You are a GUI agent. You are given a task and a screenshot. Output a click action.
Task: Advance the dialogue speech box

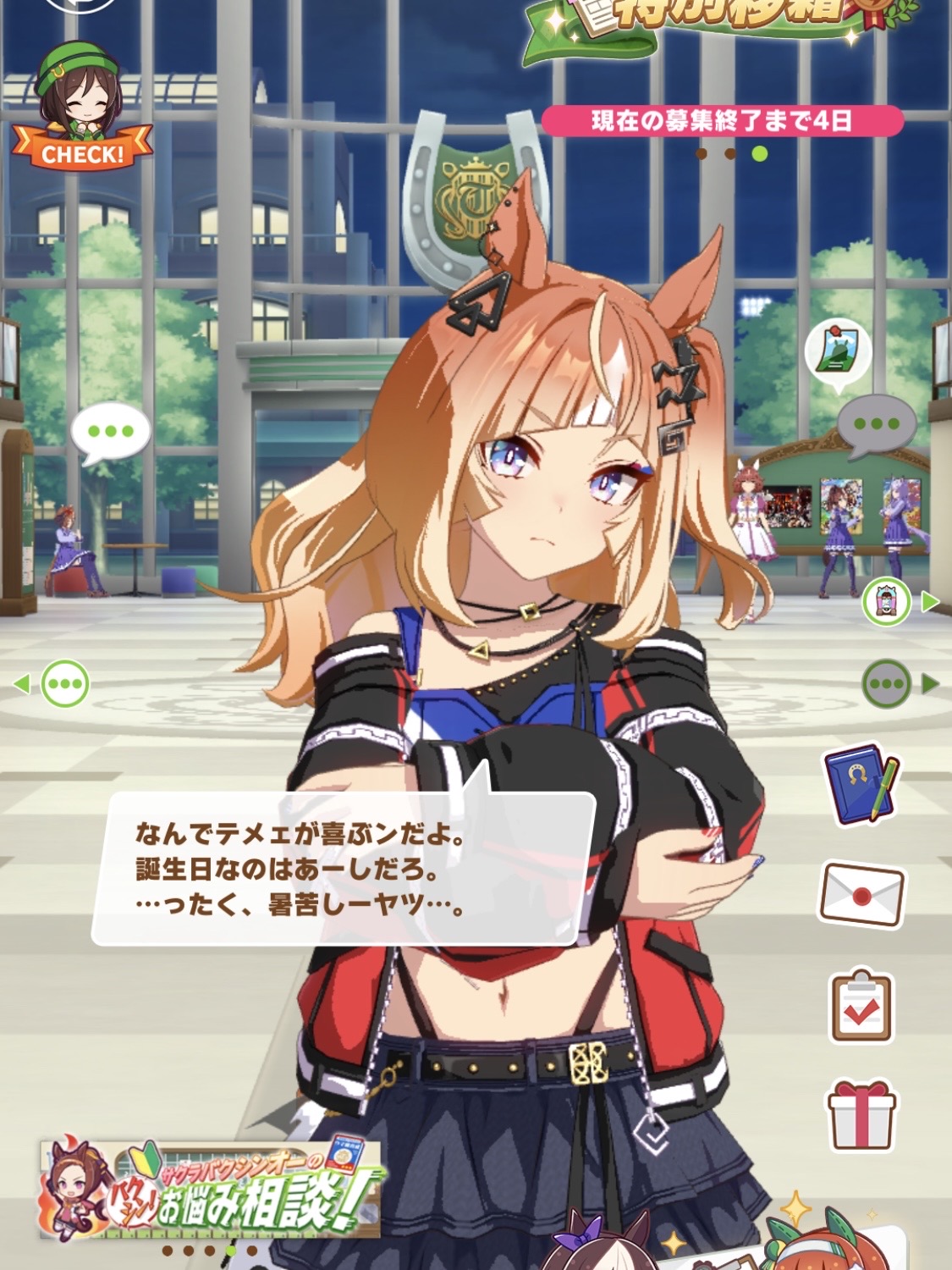coord(343,870)
